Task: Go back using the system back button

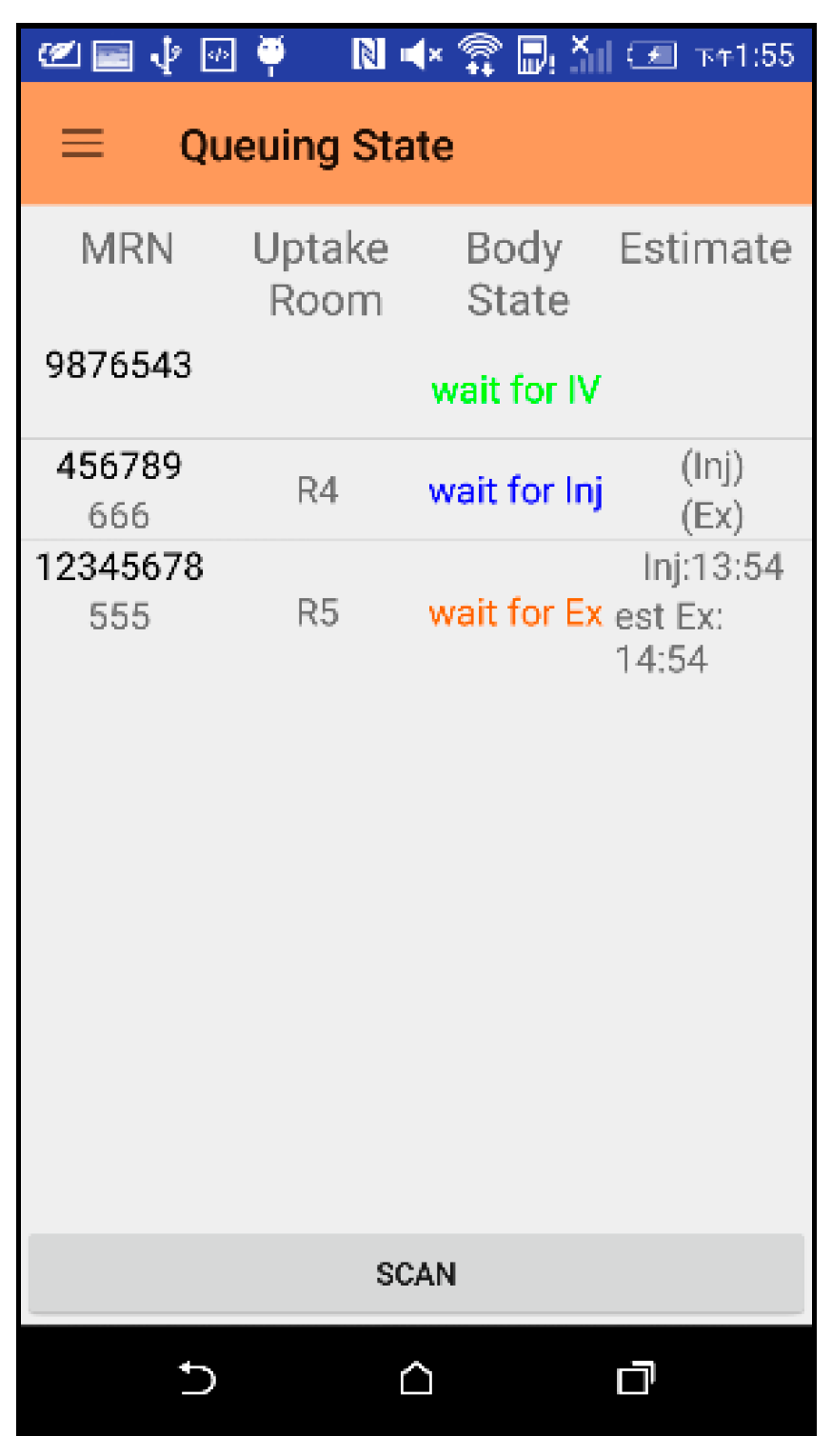Action: (x=197, y=1377)
